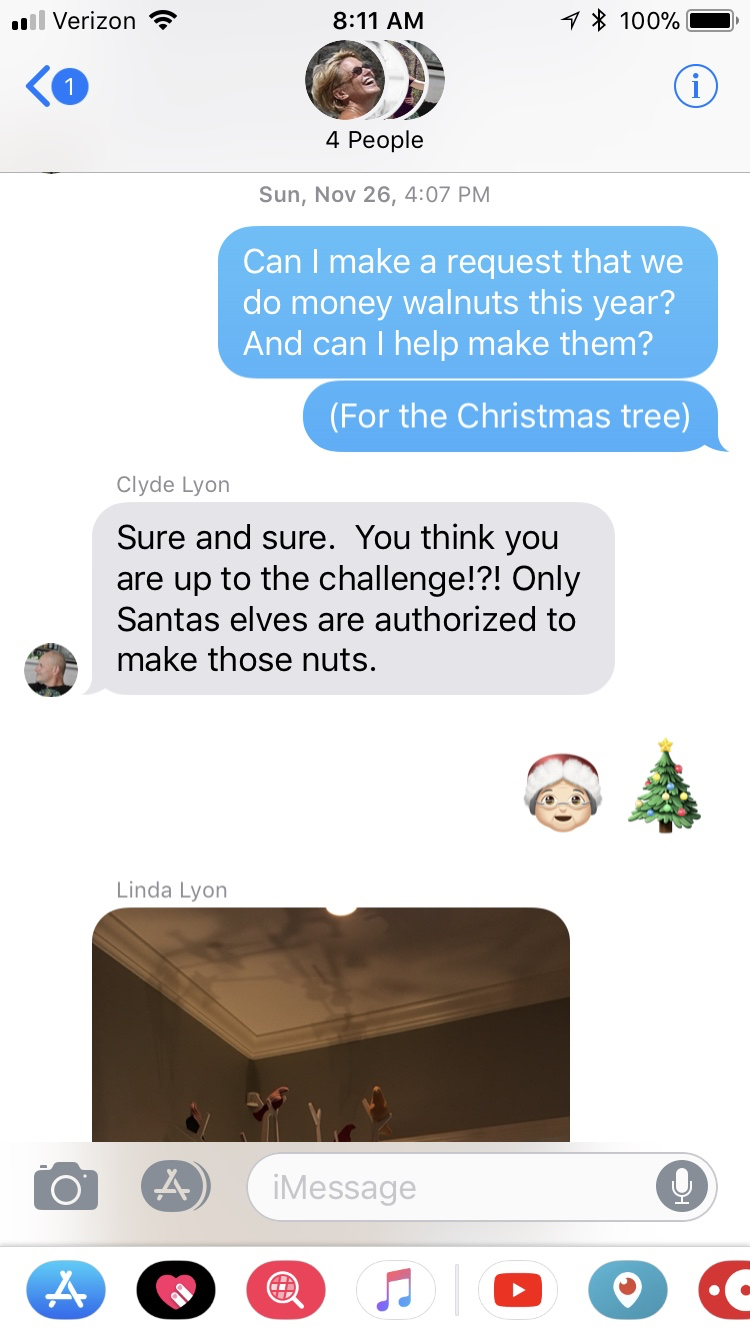Open the App Store iMessage app
The width and height of the screenshot is (750, 1334).
65,1291
